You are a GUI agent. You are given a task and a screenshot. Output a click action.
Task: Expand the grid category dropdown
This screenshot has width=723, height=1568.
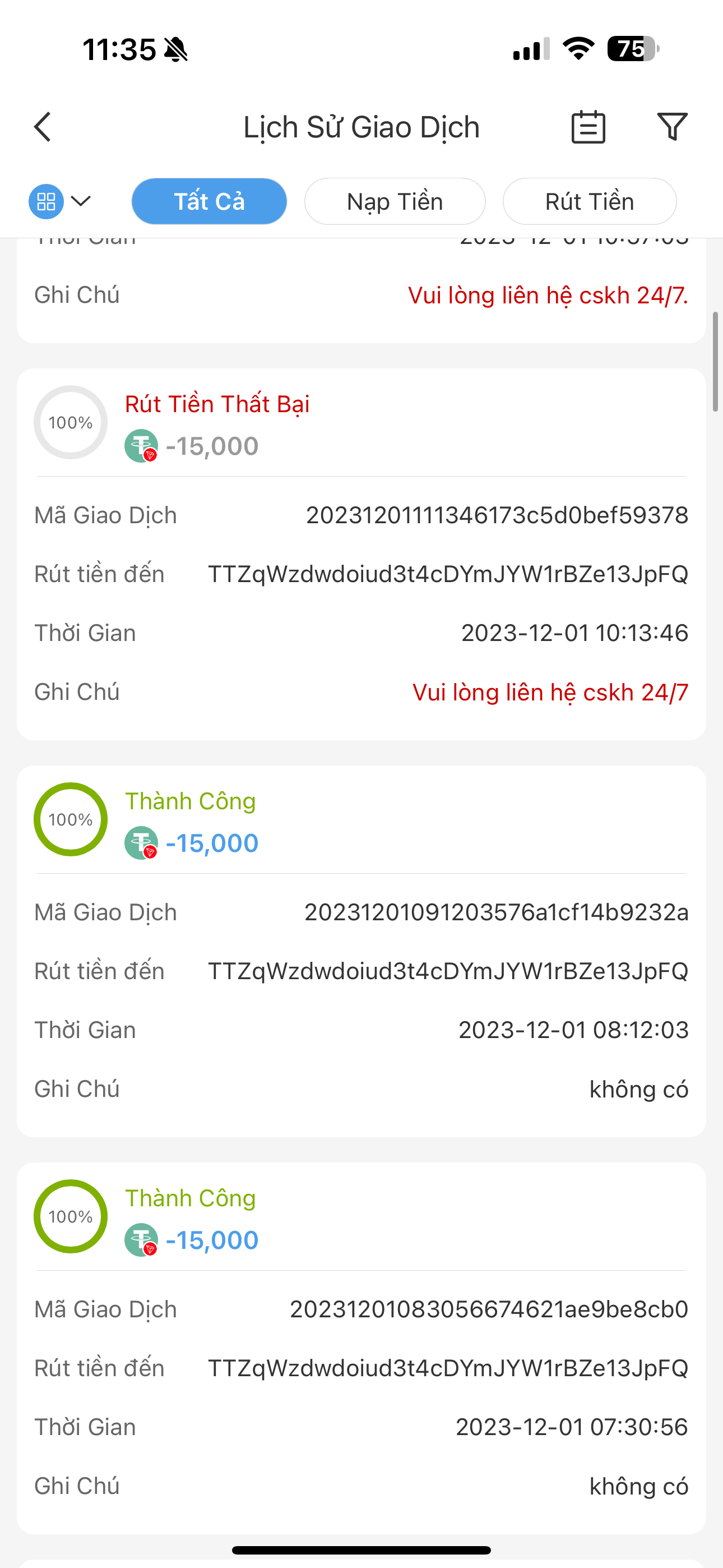(59, 201)
